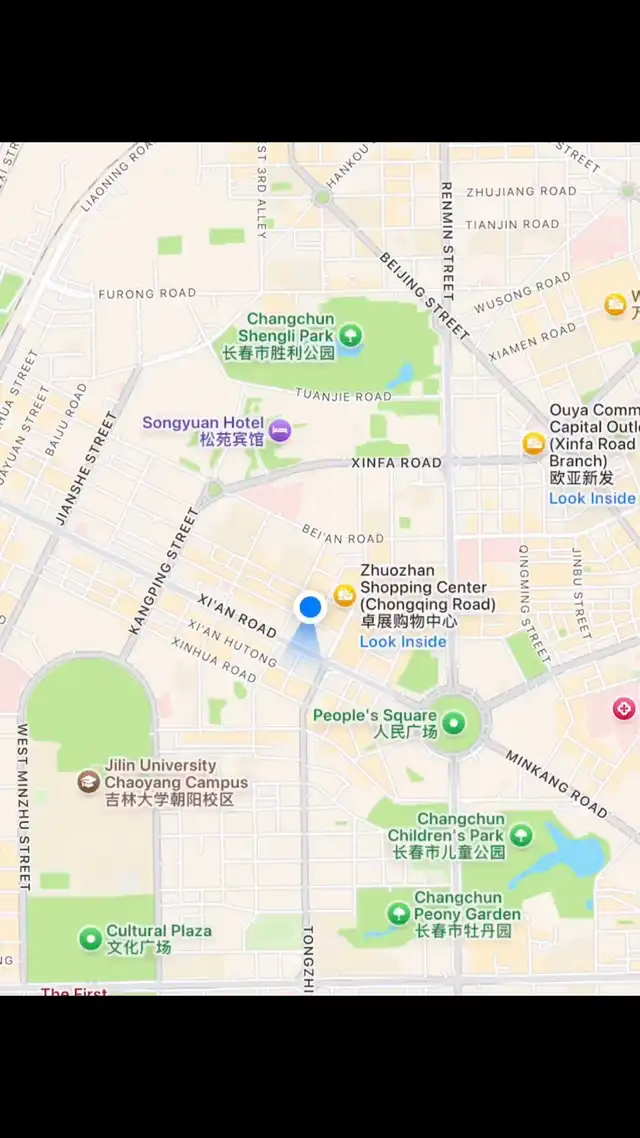Select the Ouya Xinfa Road Branch pin

[x=534, y=443]
